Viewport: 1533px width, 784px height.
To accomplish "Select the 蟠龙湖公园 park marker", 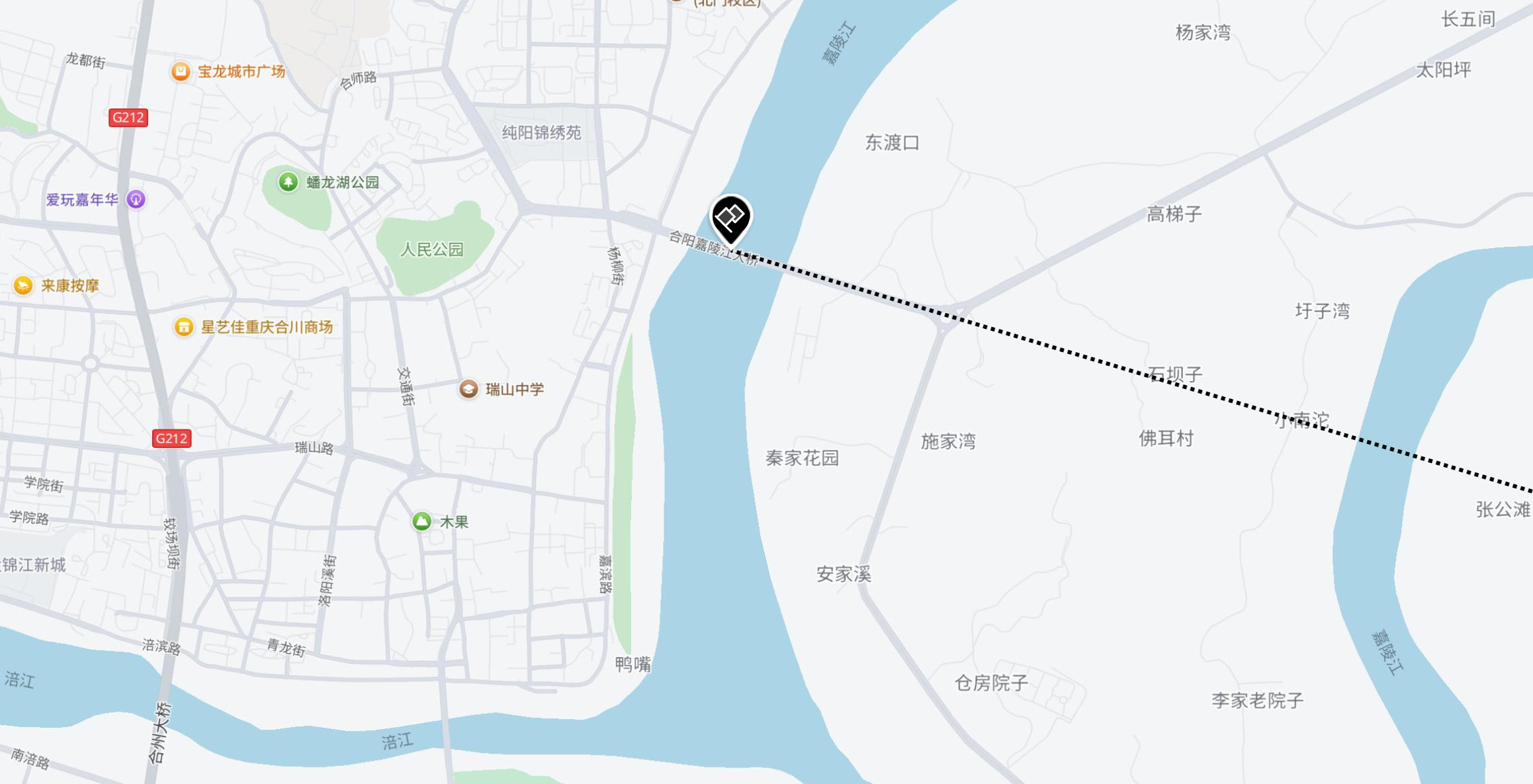I will tap(288, 182).
